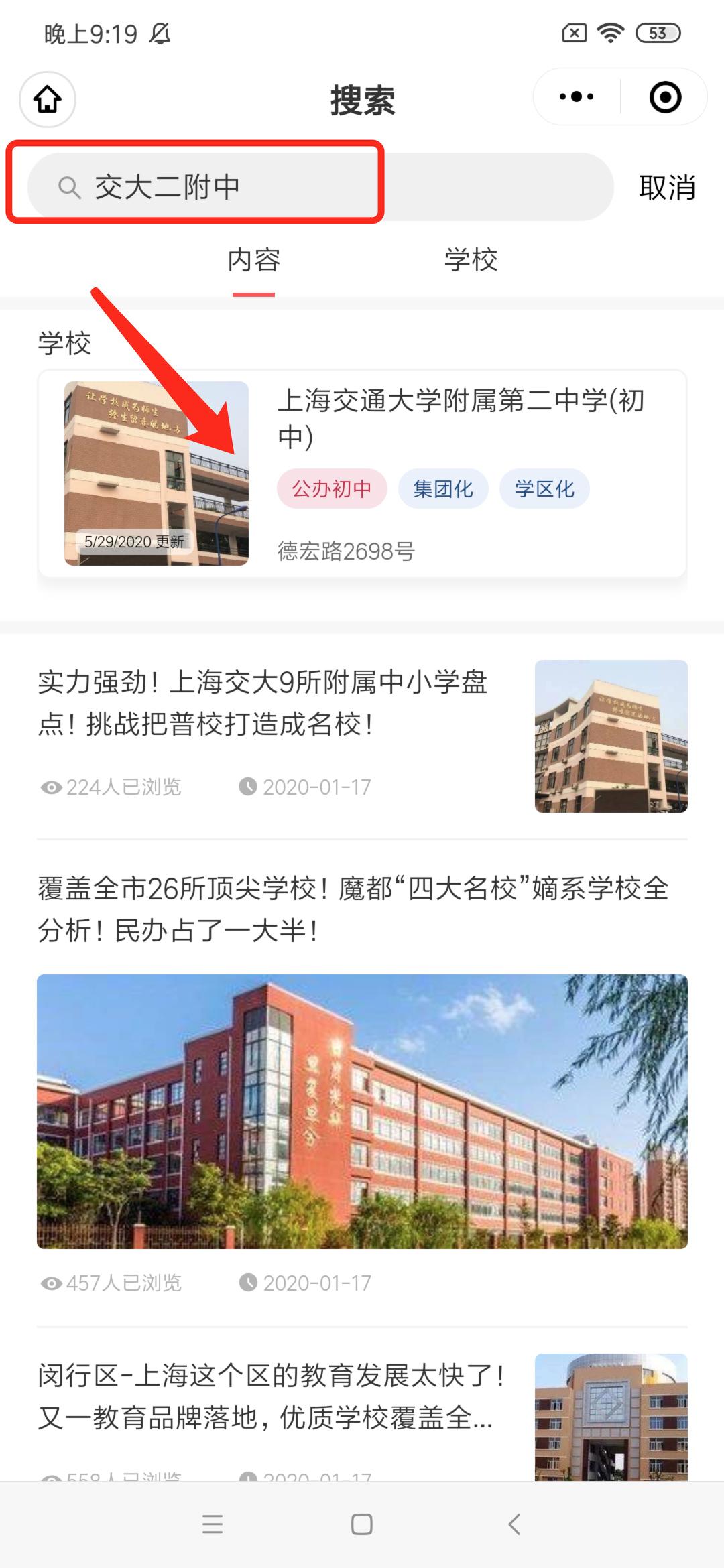
Task: Tap the 取消 cancel button
Action: click(x=667, y=188)
